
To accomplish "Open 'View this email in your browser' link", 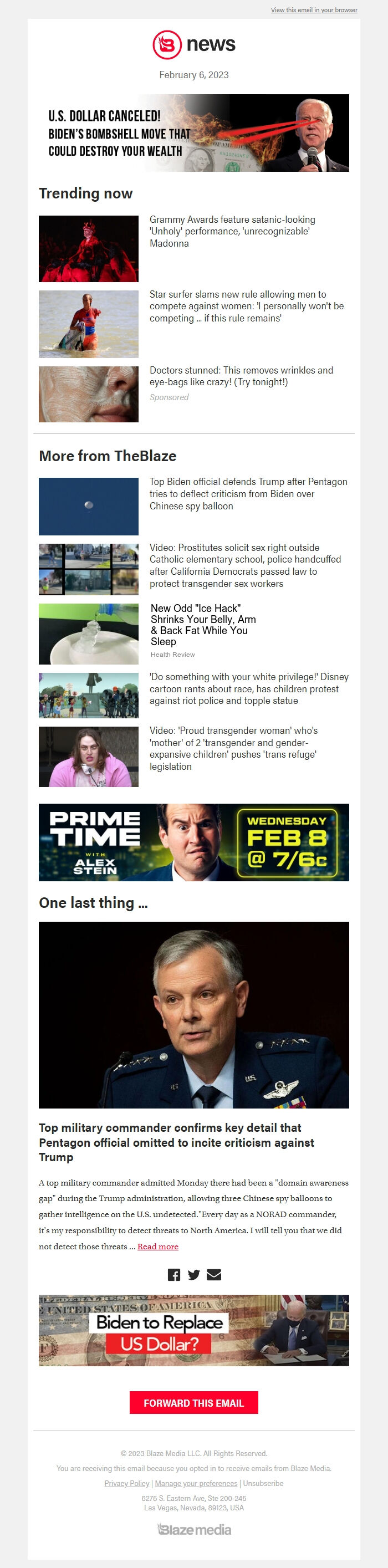I will click(314, 11).
